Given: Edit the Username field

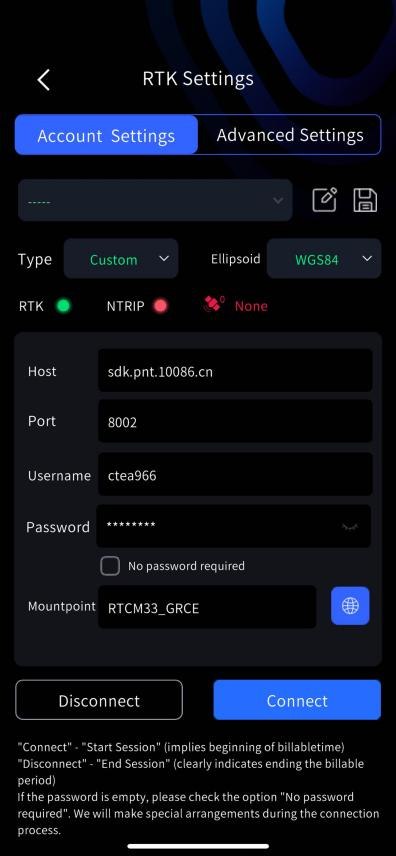Looking at the screenshot, I should 235,474.
